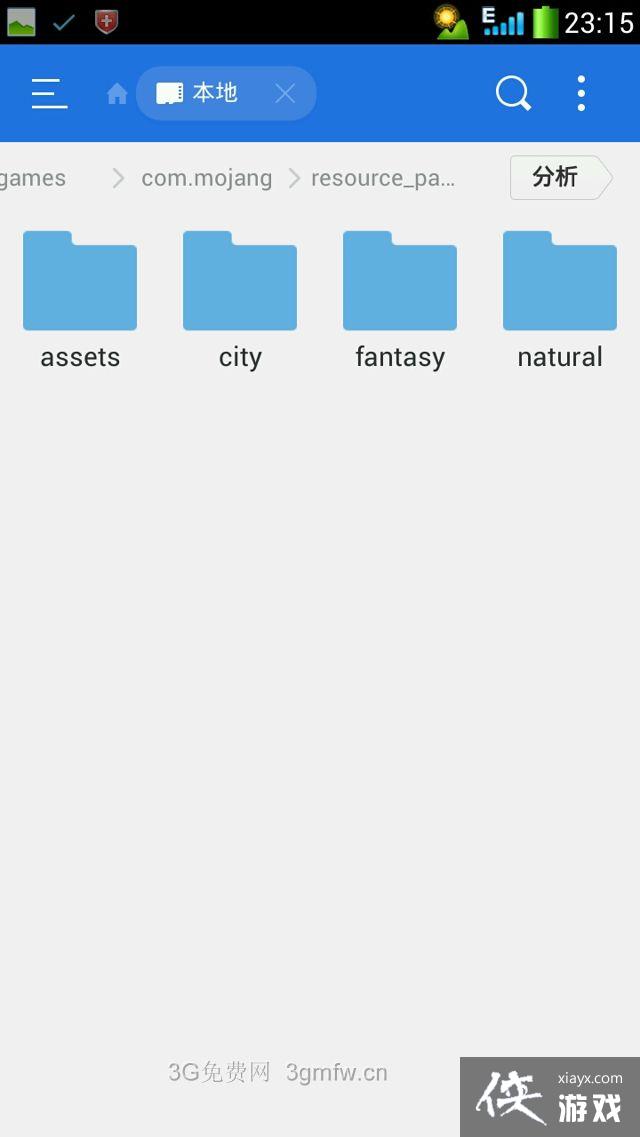Open the overflow menu
This screenshot has height=1137, width=640.
(581, 93)
